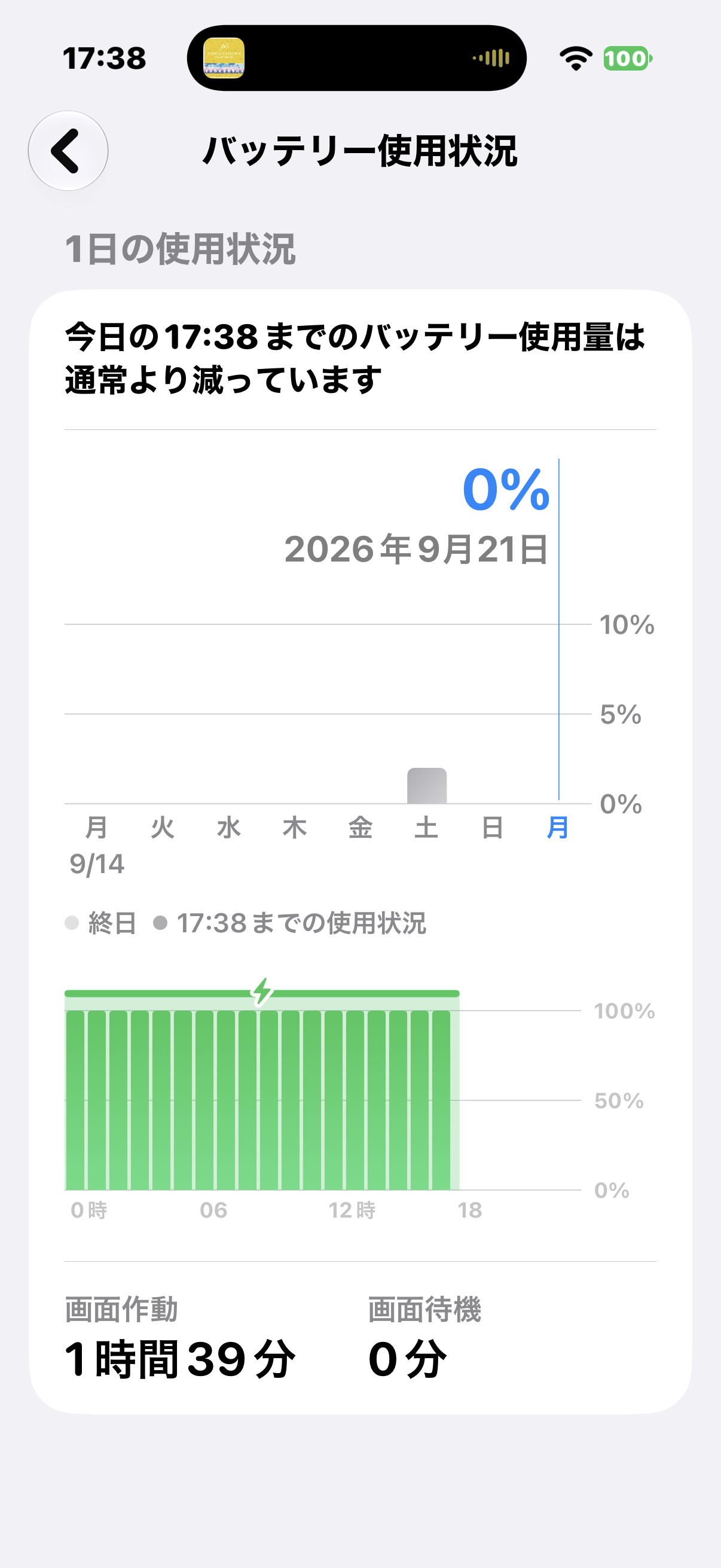Tap the 12時 hourly battery level bar

pos(334,1099)
